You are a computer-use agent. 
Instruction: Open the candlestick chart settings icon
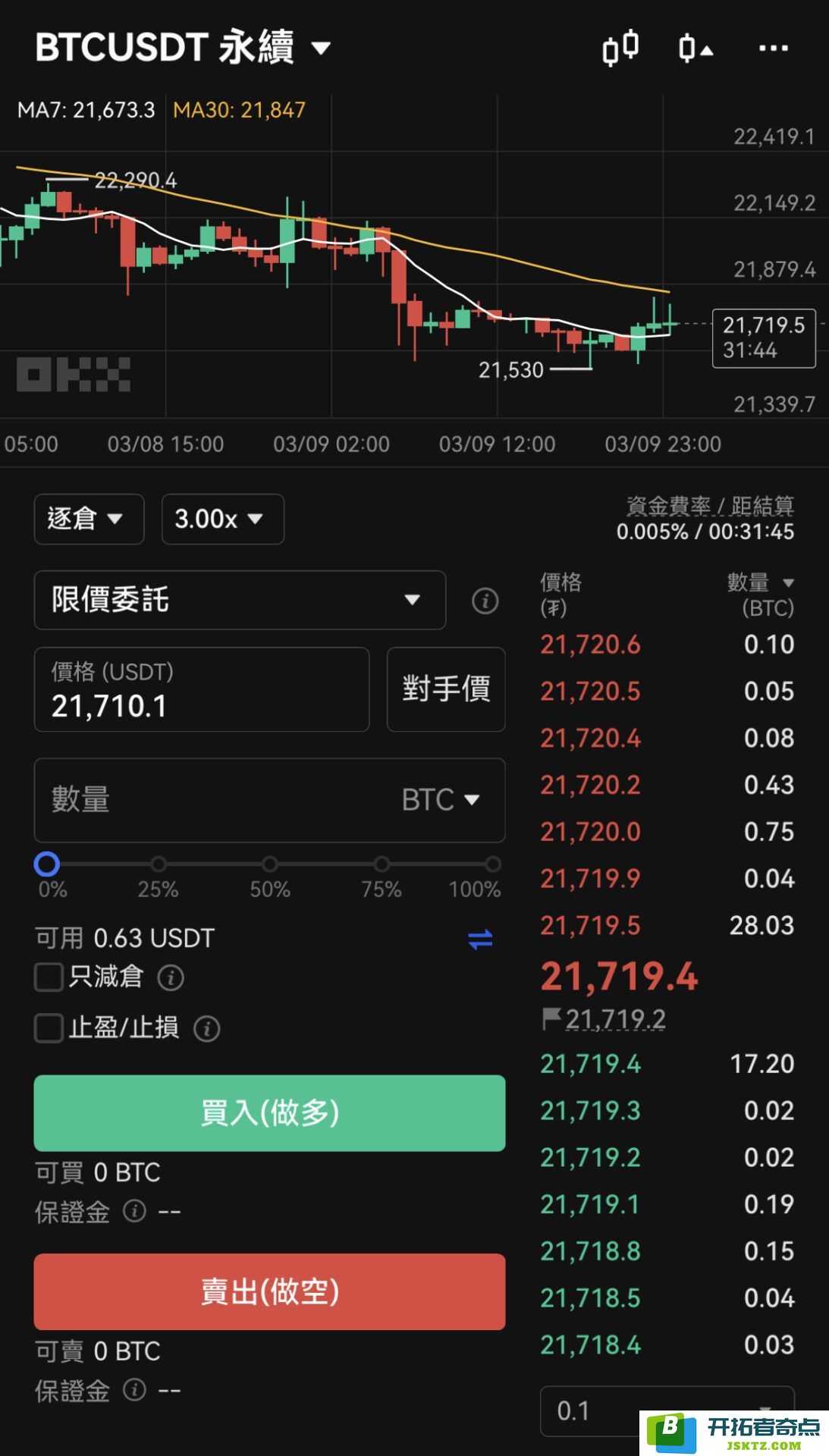pos(620,48)
